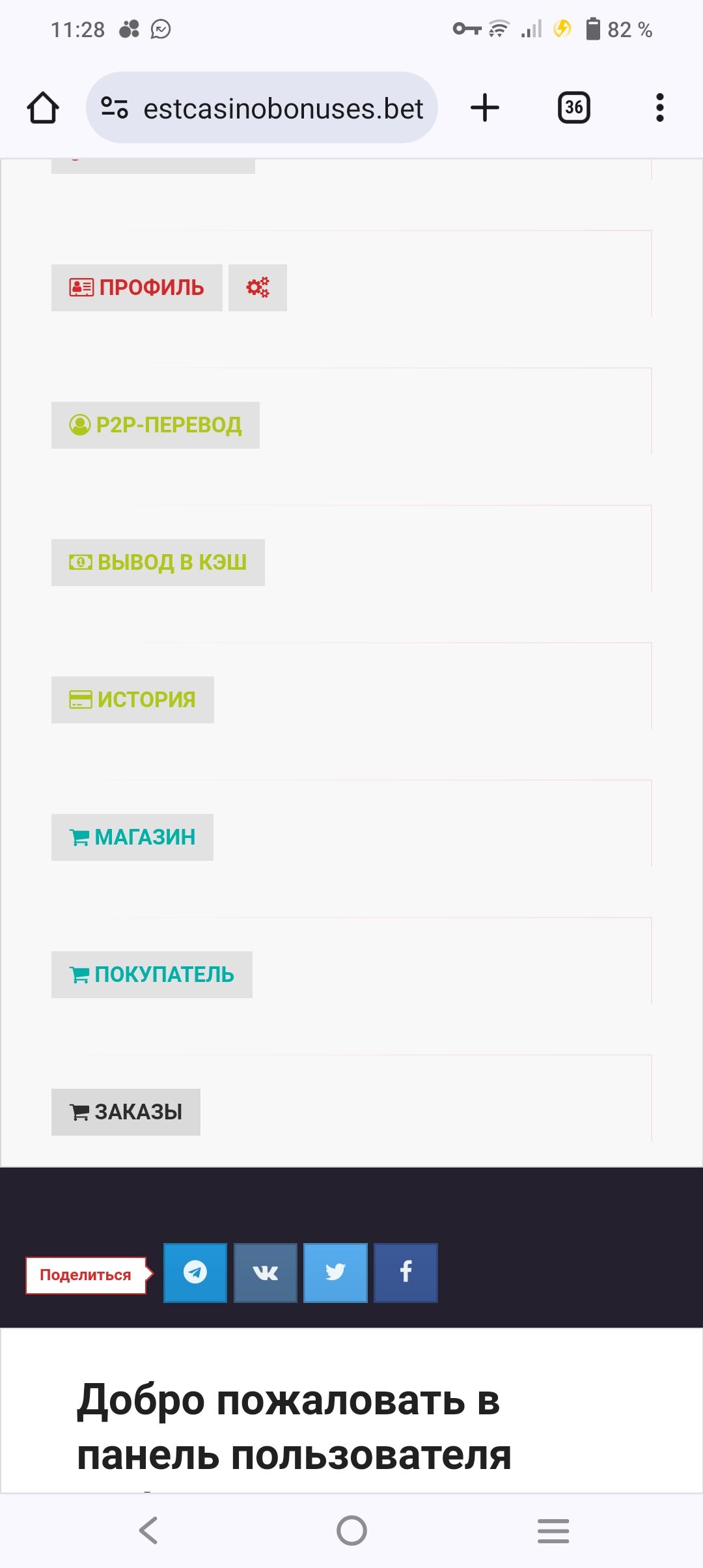703x1568 pixels.
Task: Open the browser overflow menu
Action: pos(659,108)
